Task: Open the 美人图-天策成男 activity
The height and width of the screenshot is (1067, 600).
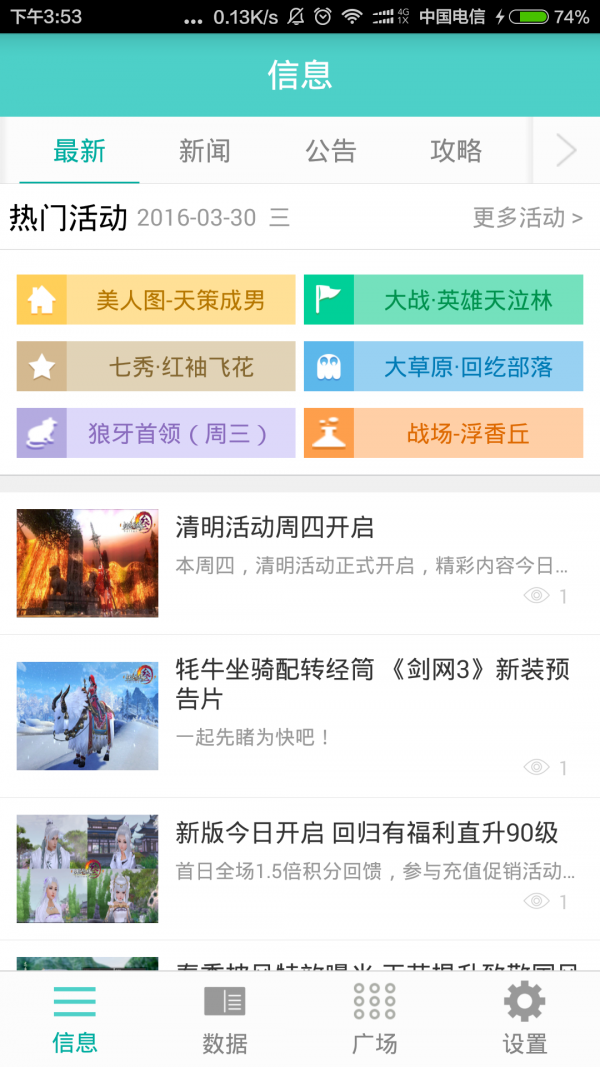Action: click(156, 300)
